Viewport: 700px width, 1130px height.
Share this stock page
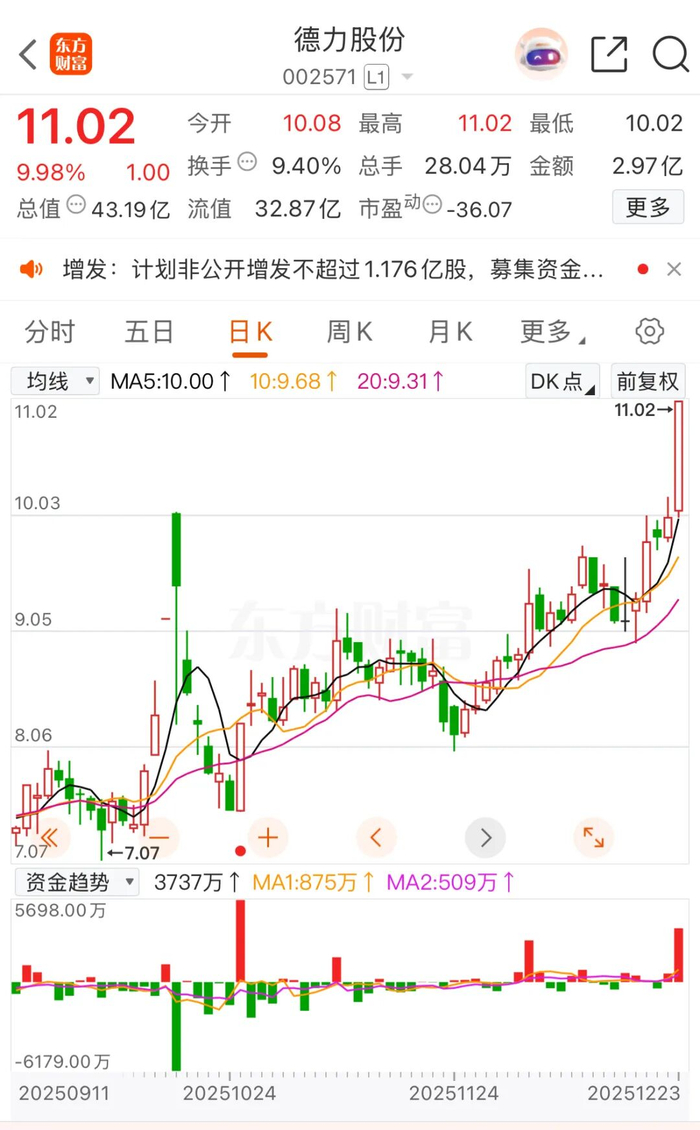(x=609, y=54)
